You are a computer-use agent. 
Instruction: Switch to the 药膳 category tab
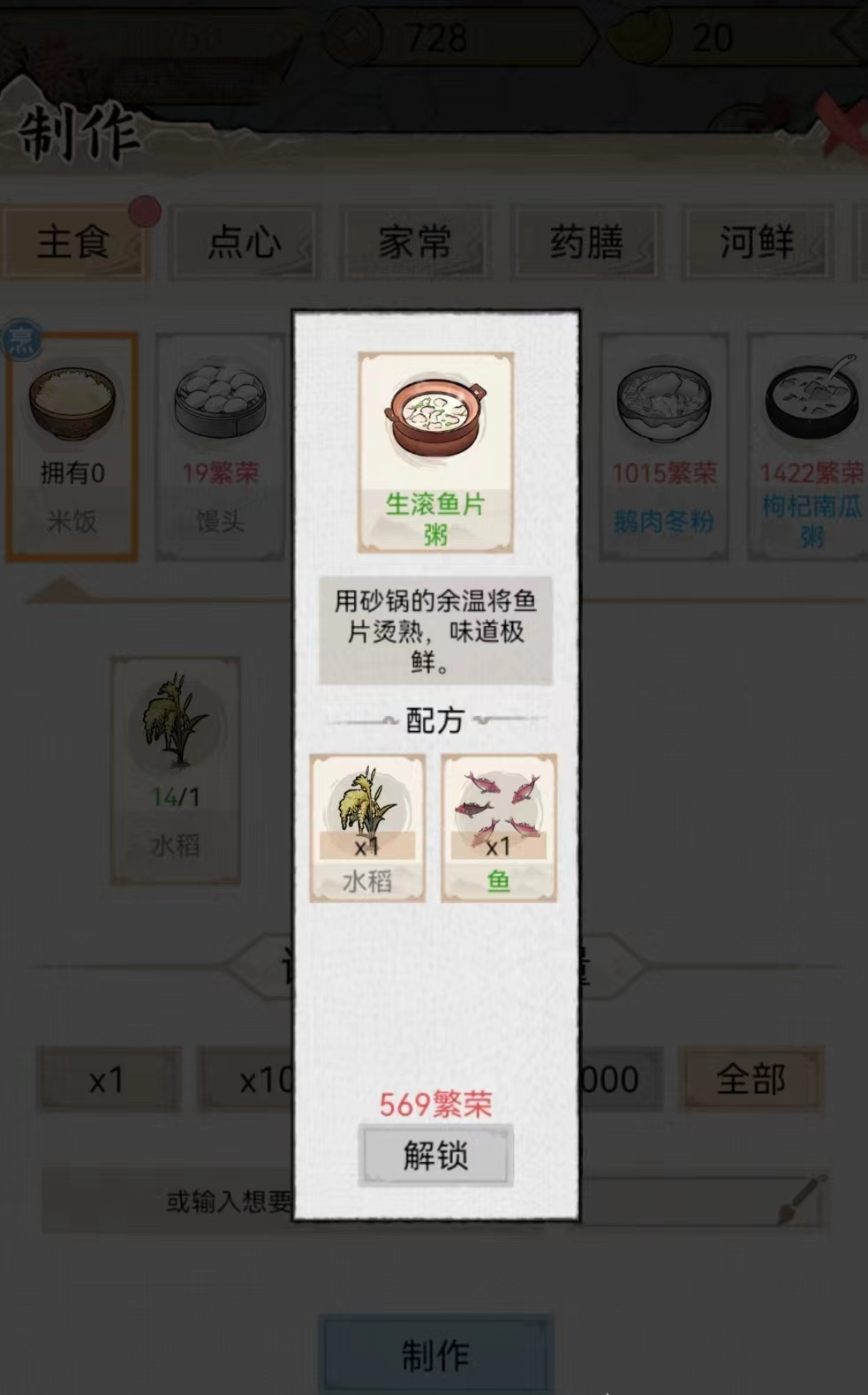[x=586, y=242]
